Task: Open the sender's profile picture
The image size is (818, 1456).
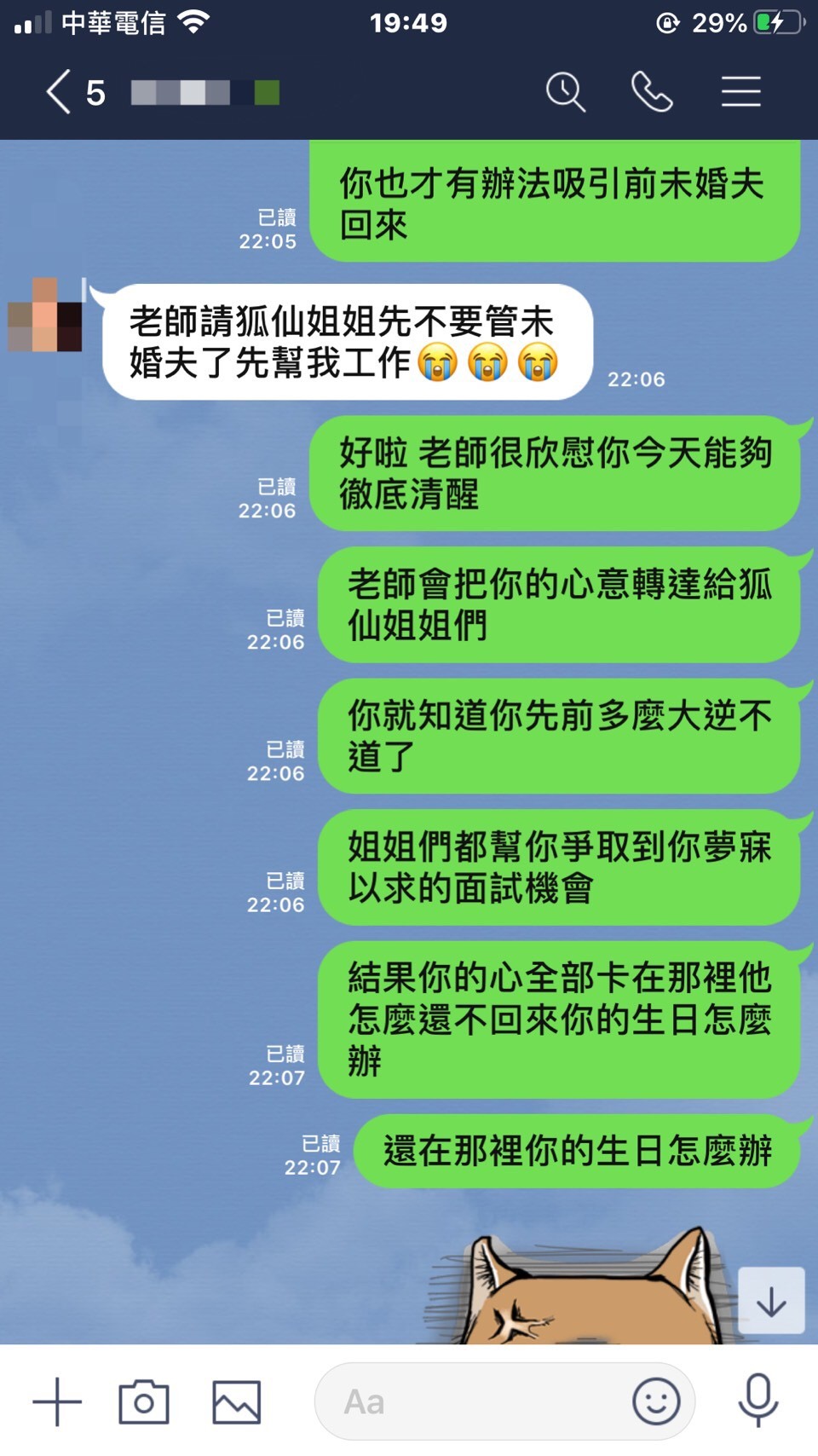Action: point(45,315)
